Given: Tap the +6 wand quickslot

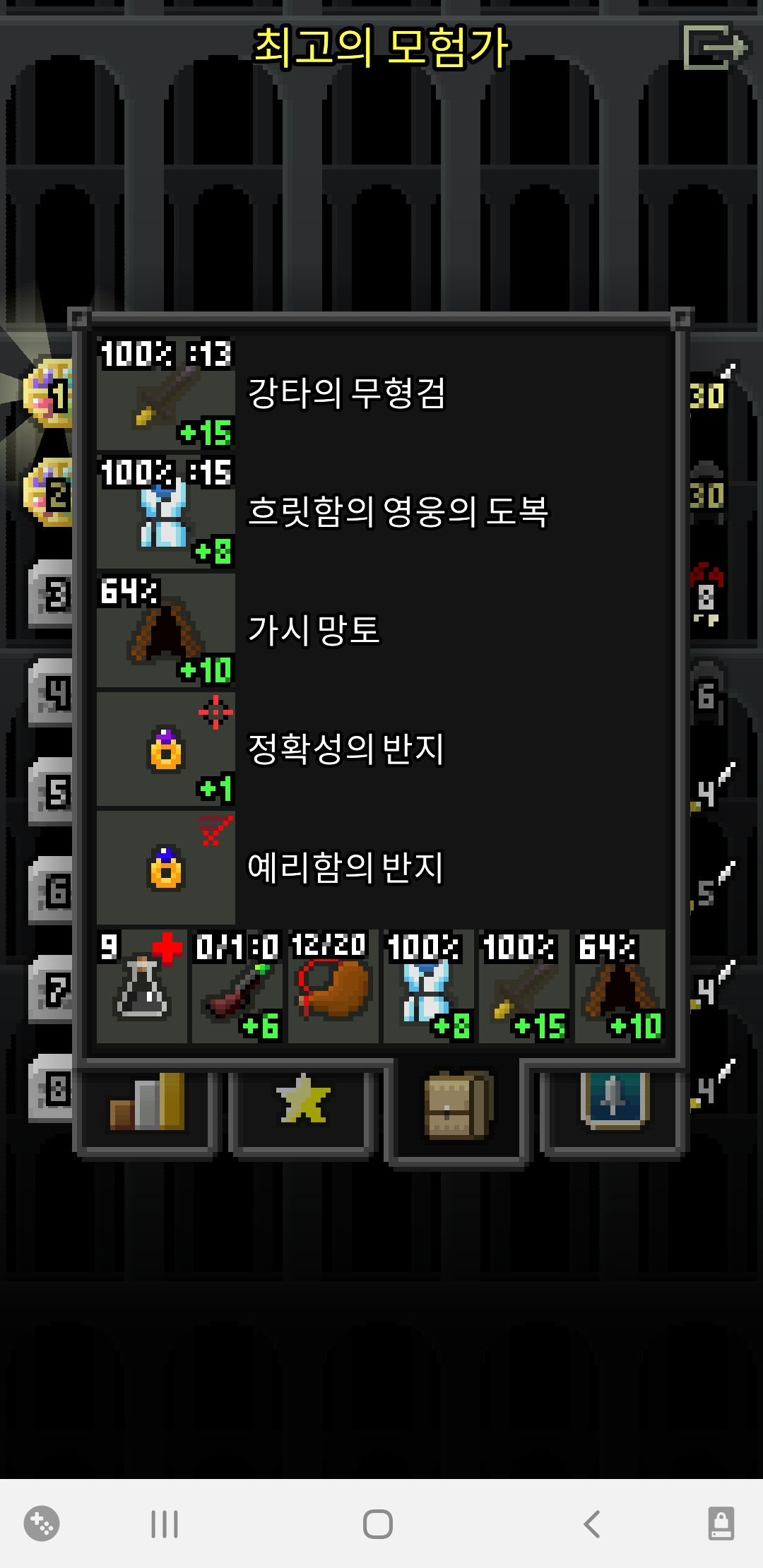Looking at the screenshot, I should point(237,987).
